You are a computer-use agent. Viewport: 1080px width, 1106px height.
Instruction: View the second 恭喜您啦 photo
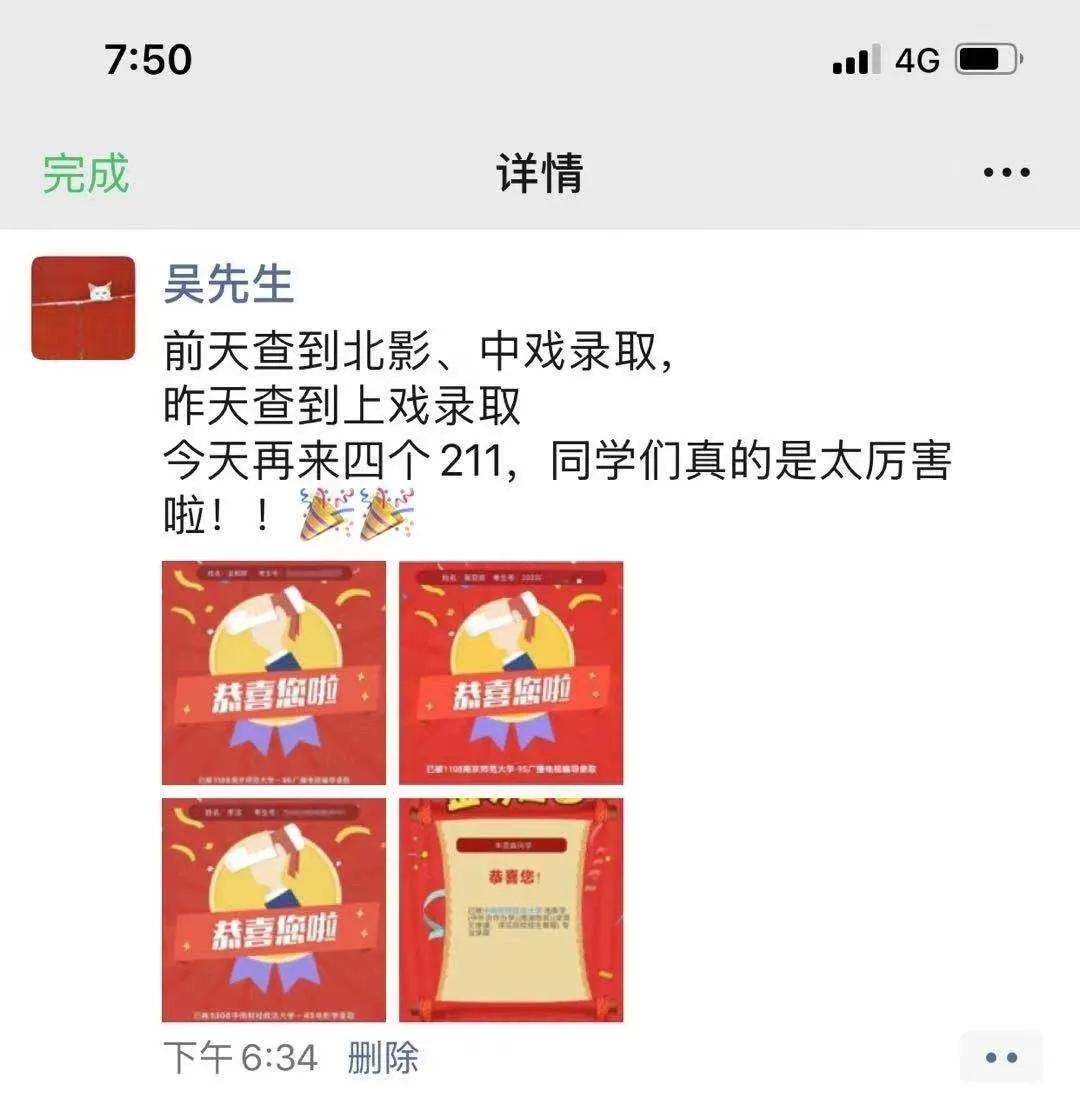click(510, 673)
